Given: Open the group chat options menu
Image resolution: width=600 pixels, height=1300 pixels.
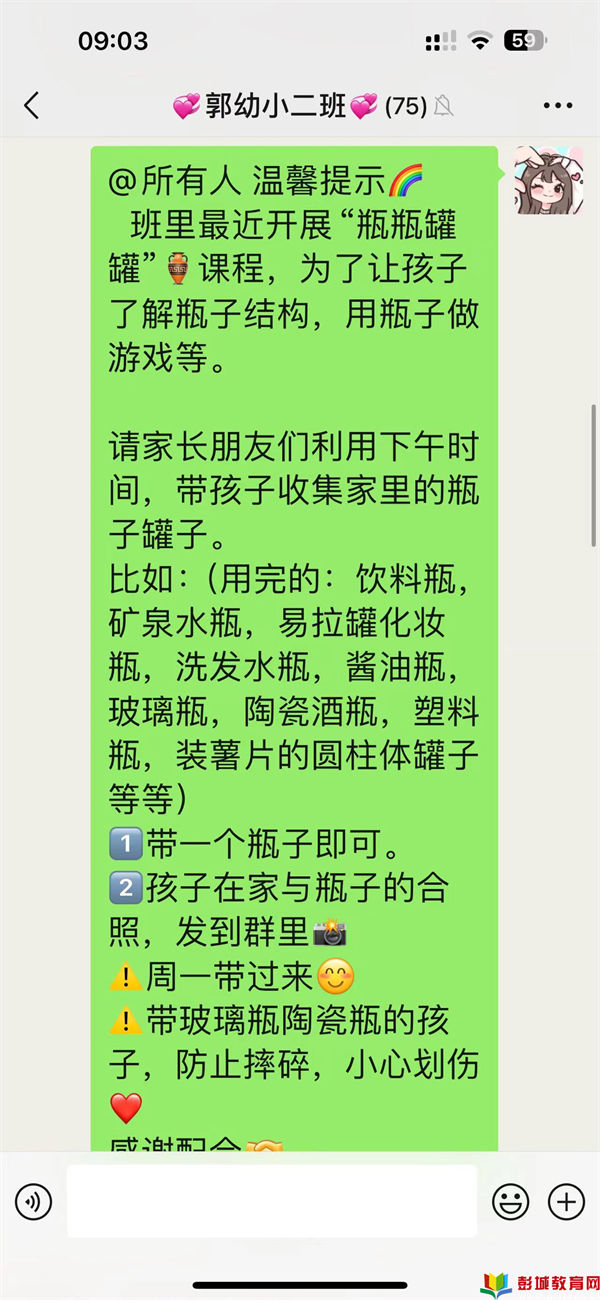Looking at the screenshot, I should [x=557, y=106].
